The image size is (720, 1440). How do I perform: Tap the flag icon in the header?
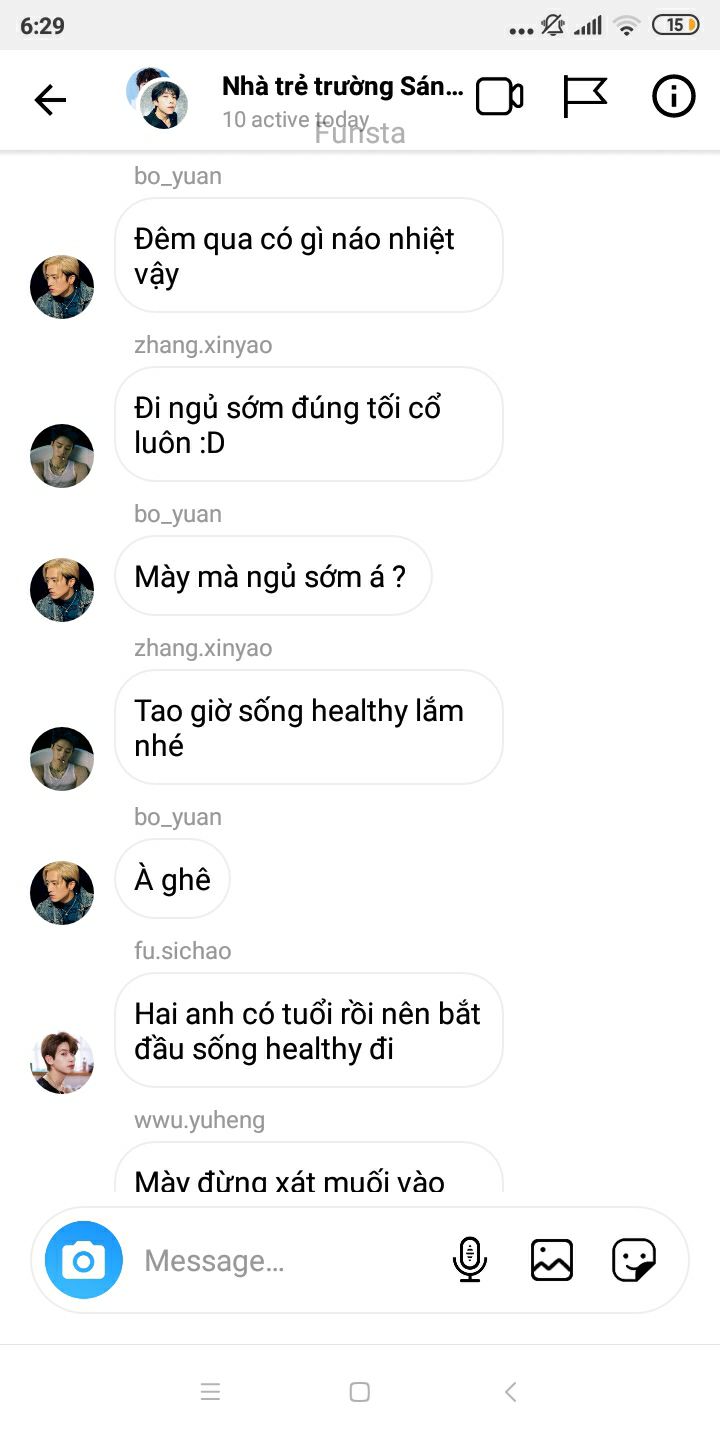585,97
